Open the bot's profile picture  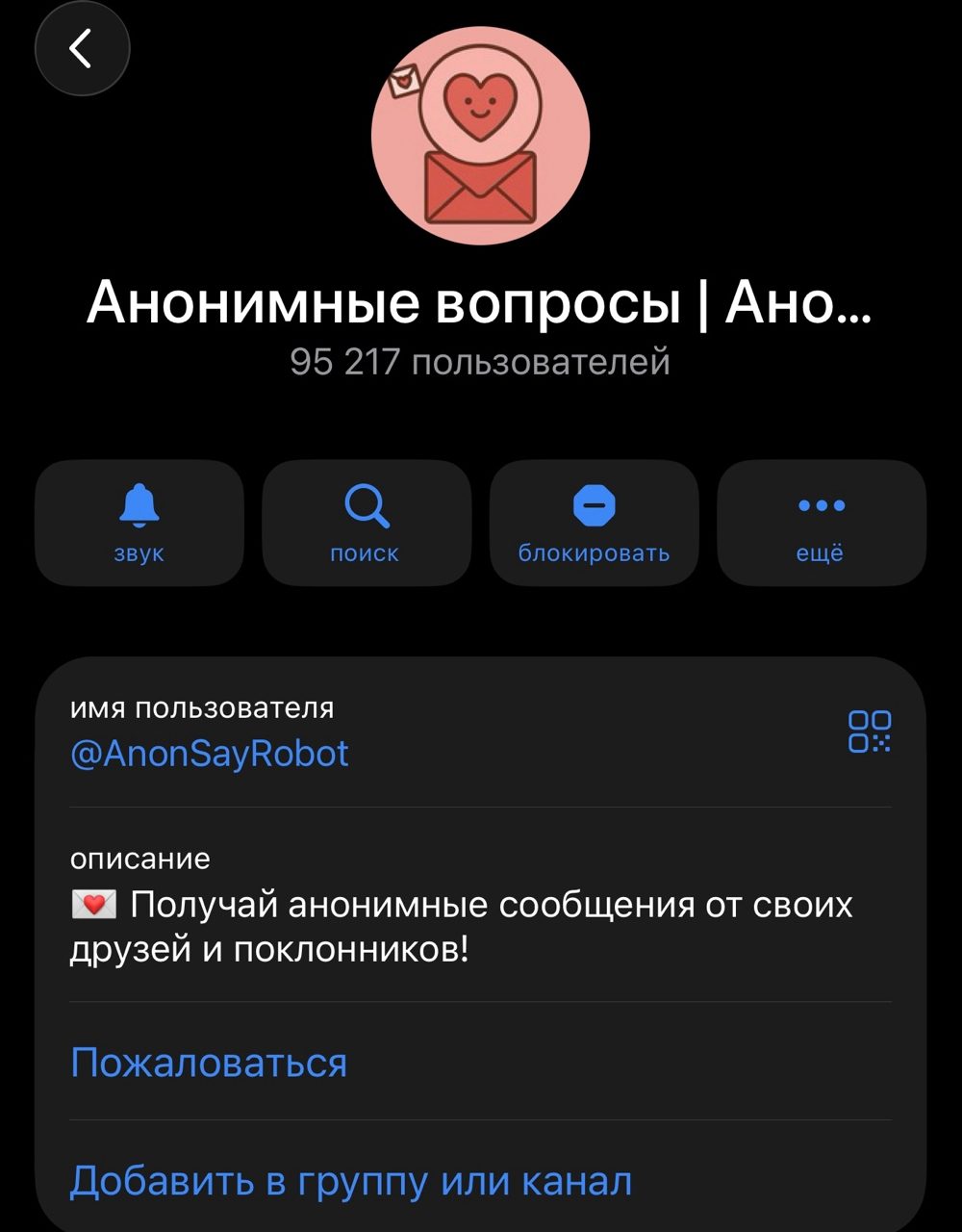480,137
